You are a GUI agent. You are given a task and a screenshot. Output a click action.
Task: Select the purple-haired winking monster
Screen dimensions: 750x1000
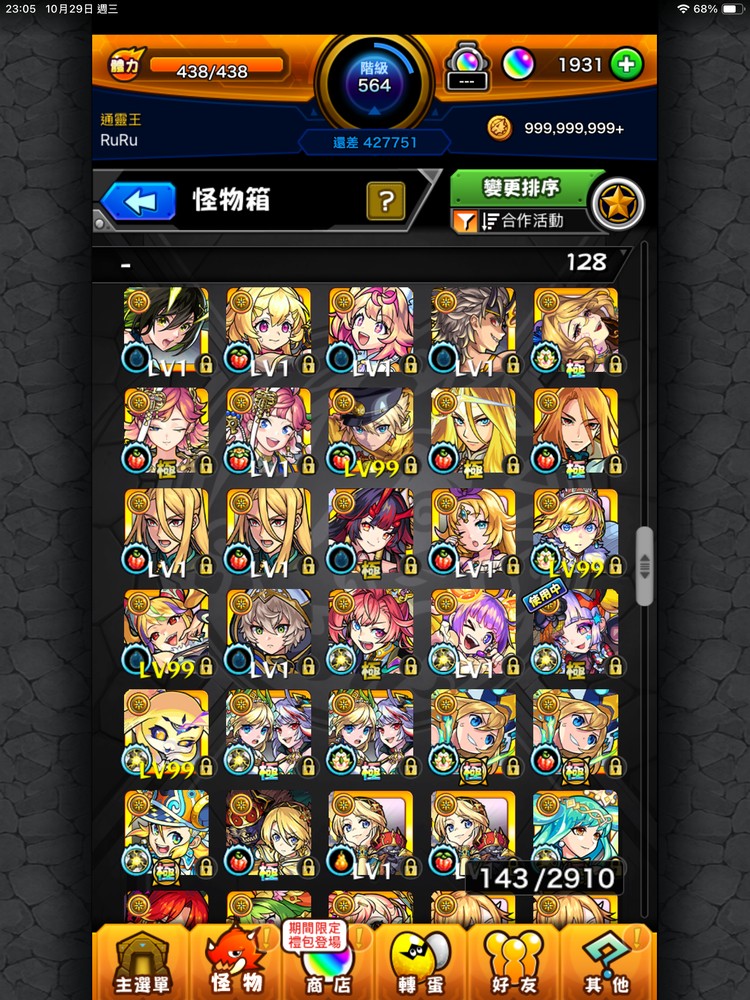(x=473, y=632)
